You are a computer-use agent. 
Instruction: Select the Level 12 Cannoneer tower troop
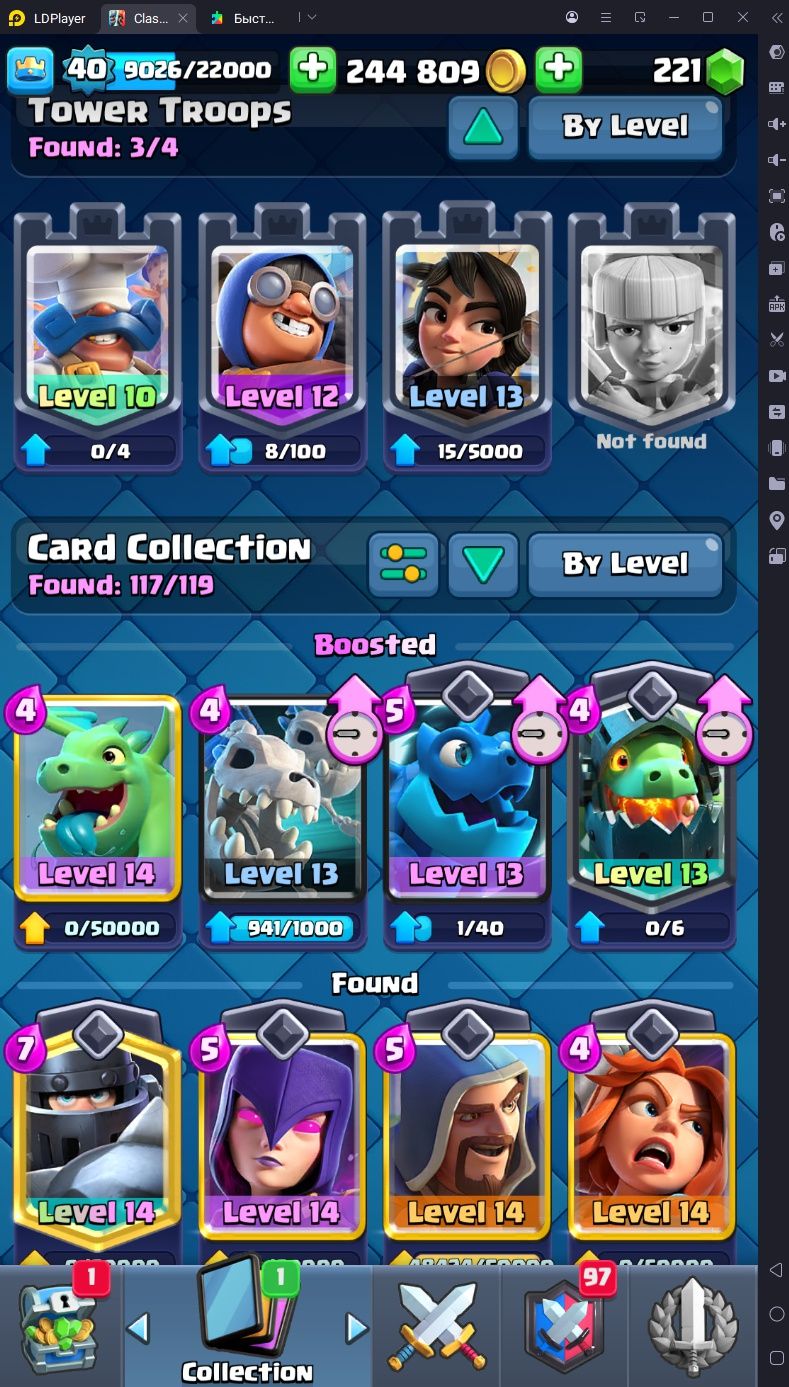pos(282,339)
